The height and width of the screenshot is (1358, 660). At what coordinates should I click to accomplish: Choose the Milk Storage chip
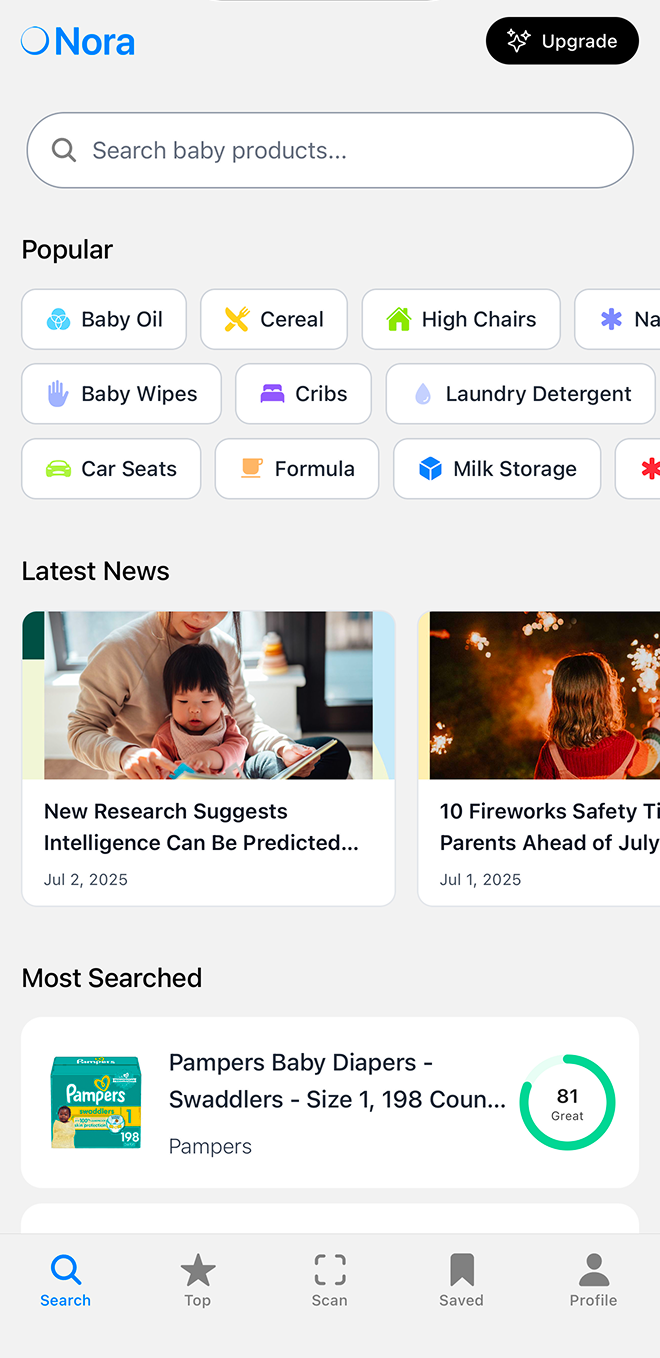[x=497, y=469]
